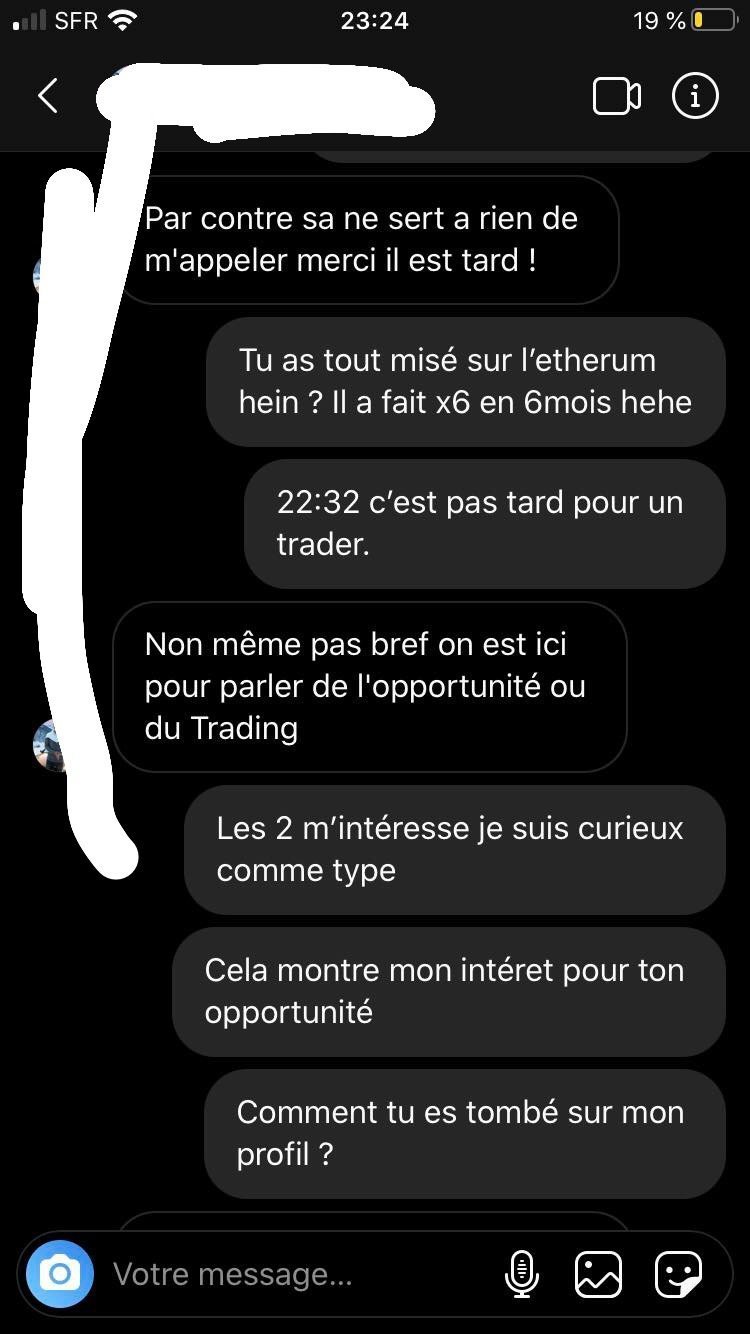Tap the Votre message text field
Image resolution: width=750 pixels, height=1334 pixels.
pyautogui.click(x=300, y=1274)
